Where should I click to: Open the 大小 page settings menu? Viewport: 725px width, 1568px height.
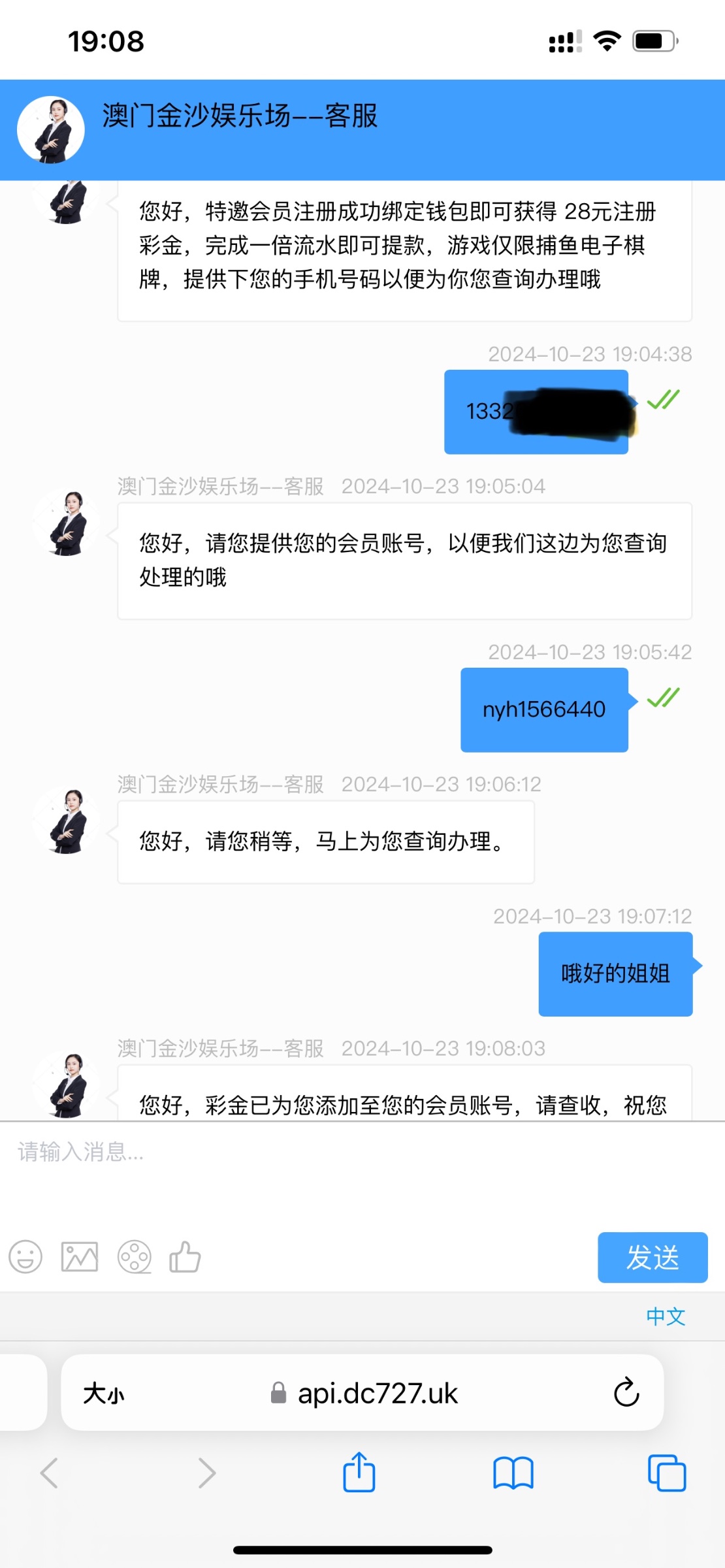(104, 1394)
